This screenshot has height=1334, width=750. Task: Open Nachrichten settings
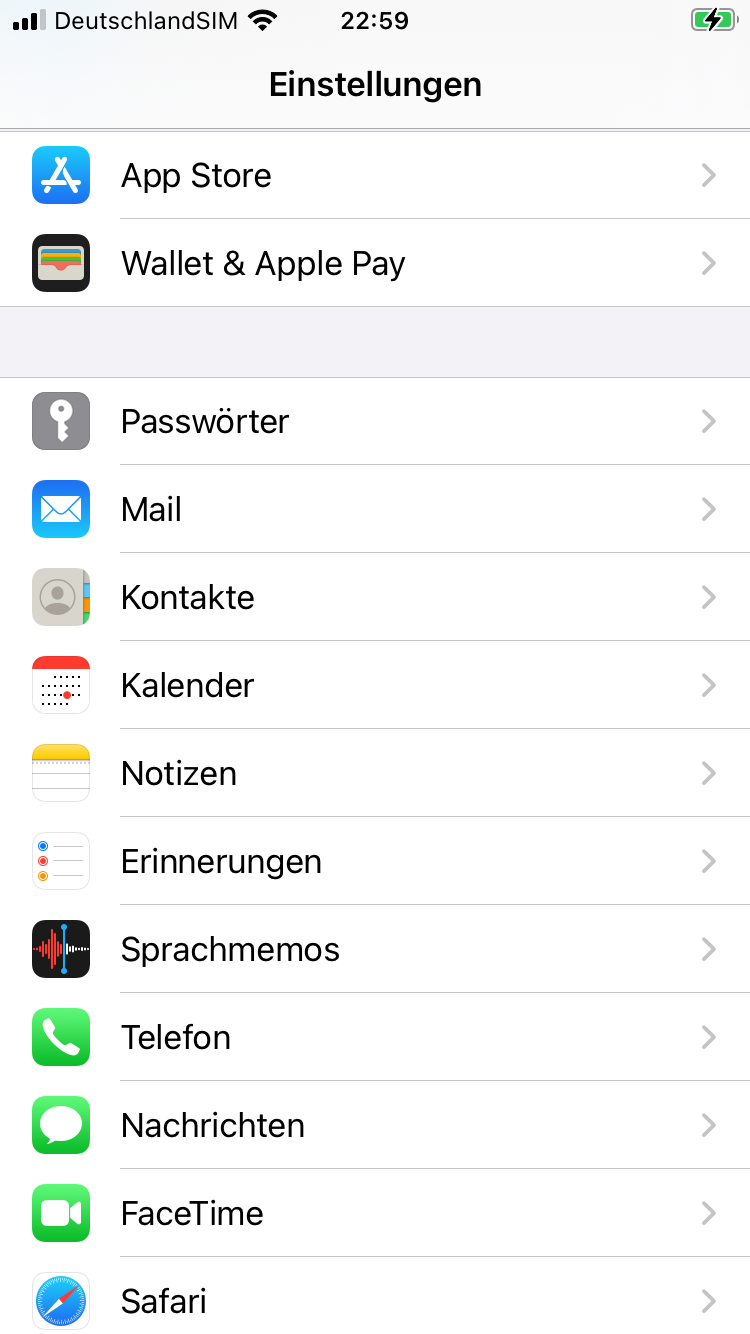coord(375,1125)
